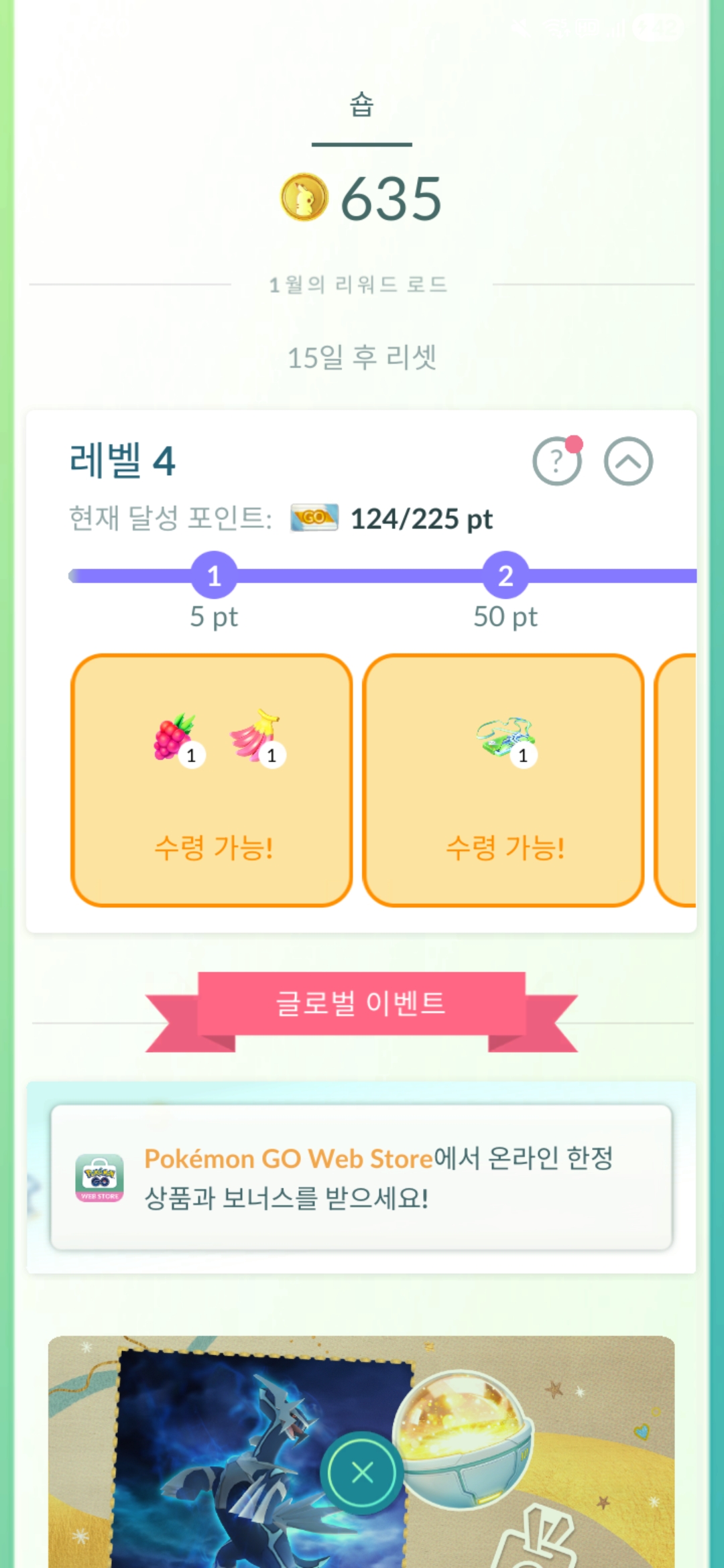Image resolution: width=724 pixels, height=1568 pixels.
Task: Select the 숍 tab at the top
Action: [362, 106]
